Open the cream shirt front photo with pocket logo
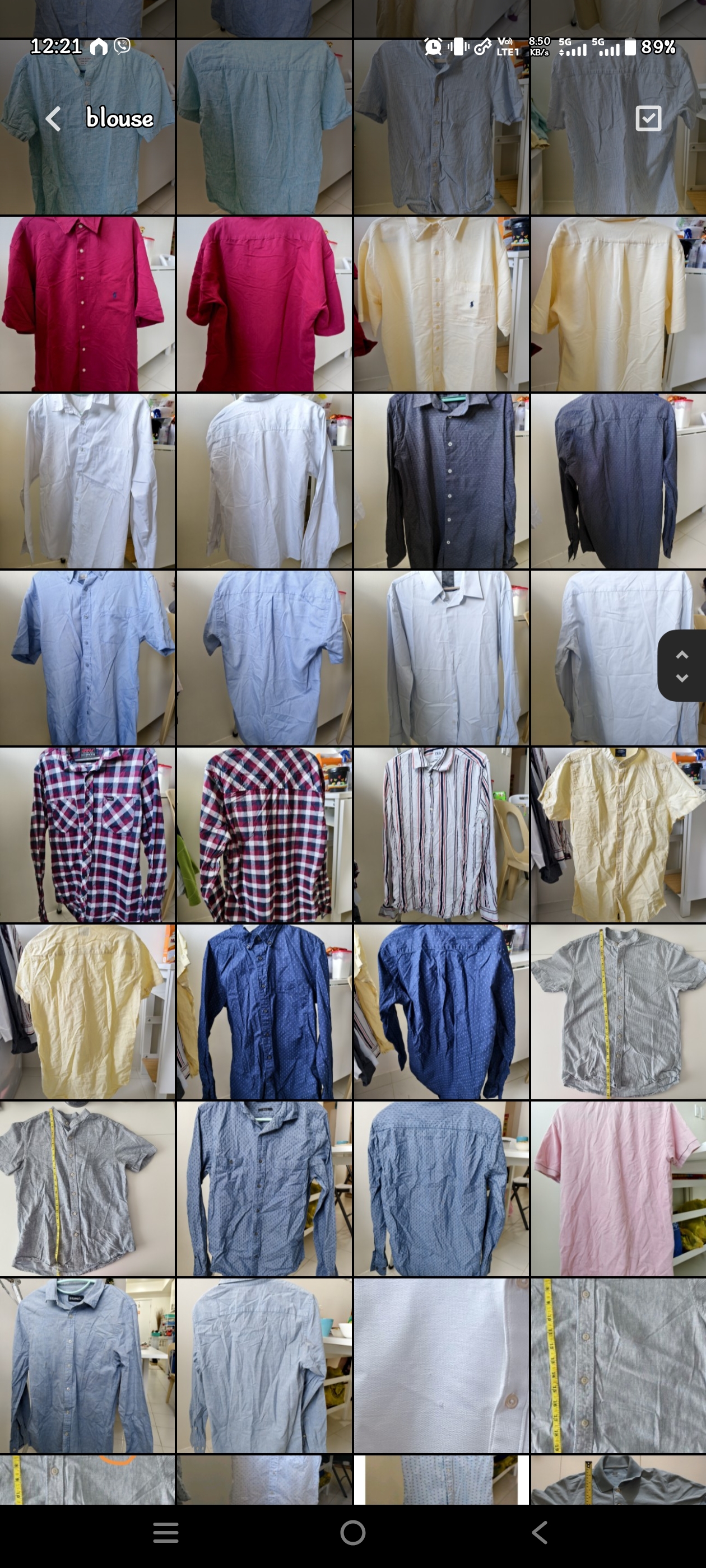 [x=441, y=304]
